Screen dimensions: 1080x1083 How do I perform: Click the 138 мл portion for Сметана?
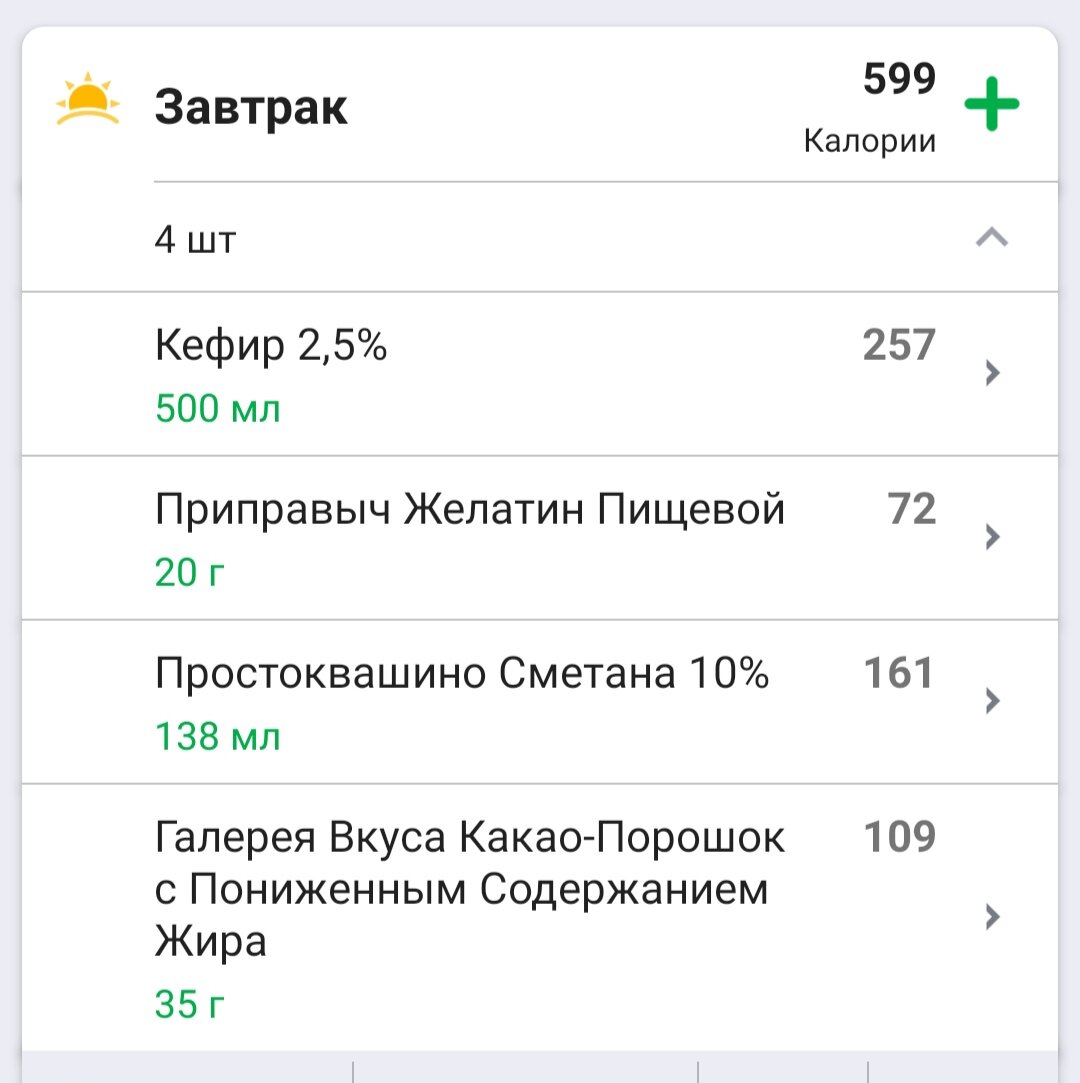[216, 737]
